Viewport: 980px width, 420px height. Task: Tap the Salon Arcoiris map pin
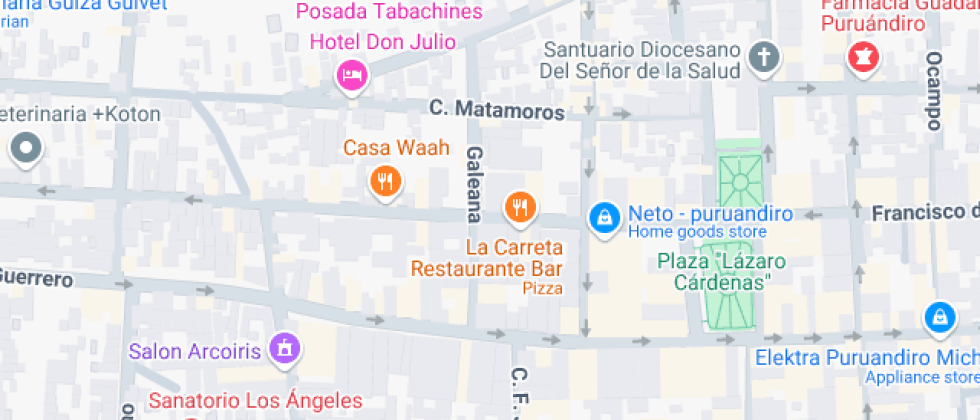[285, 349]
